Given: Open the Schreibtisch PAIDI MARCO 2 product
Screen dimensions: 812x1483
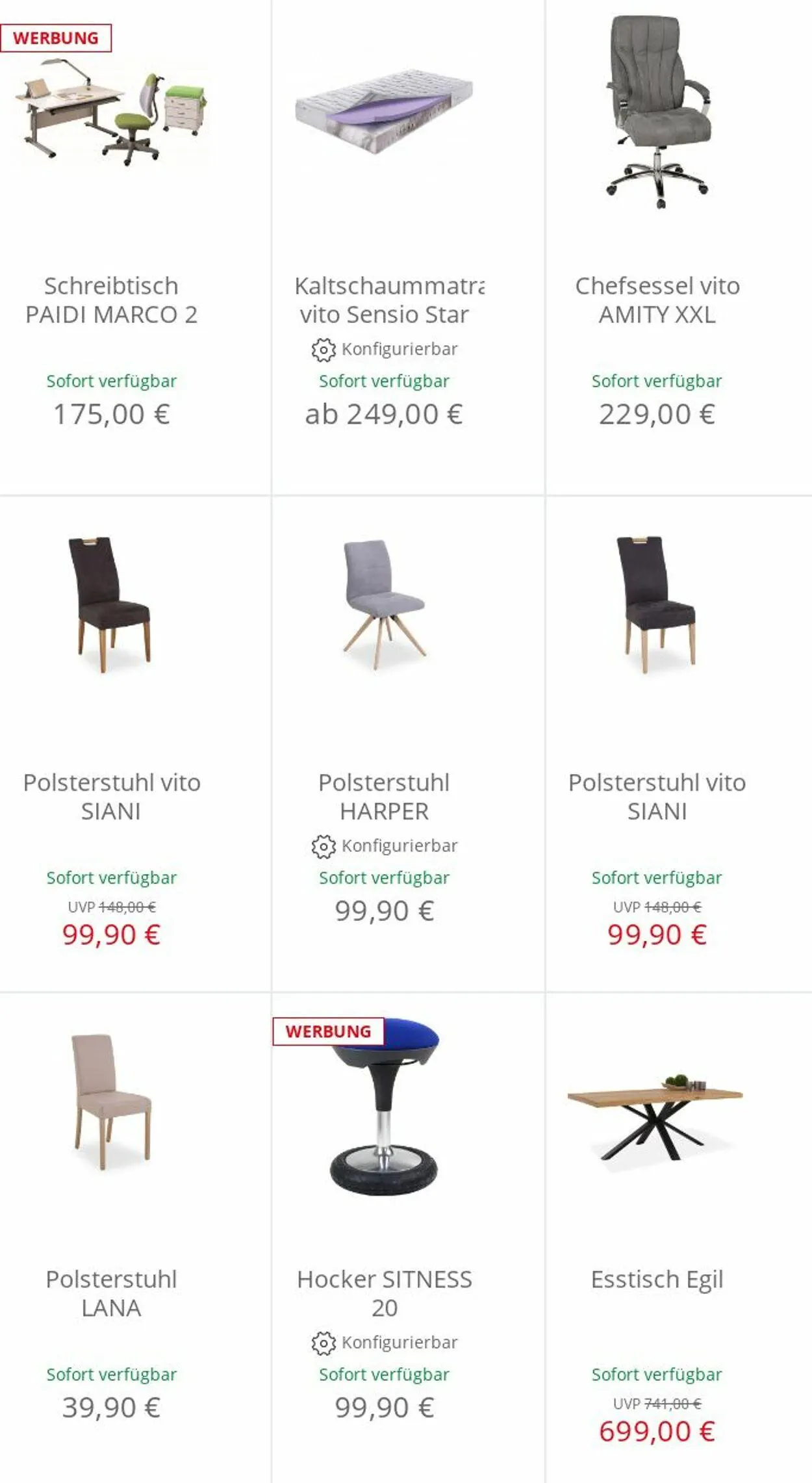Looking at the screenshot, I should coord(111,300).
